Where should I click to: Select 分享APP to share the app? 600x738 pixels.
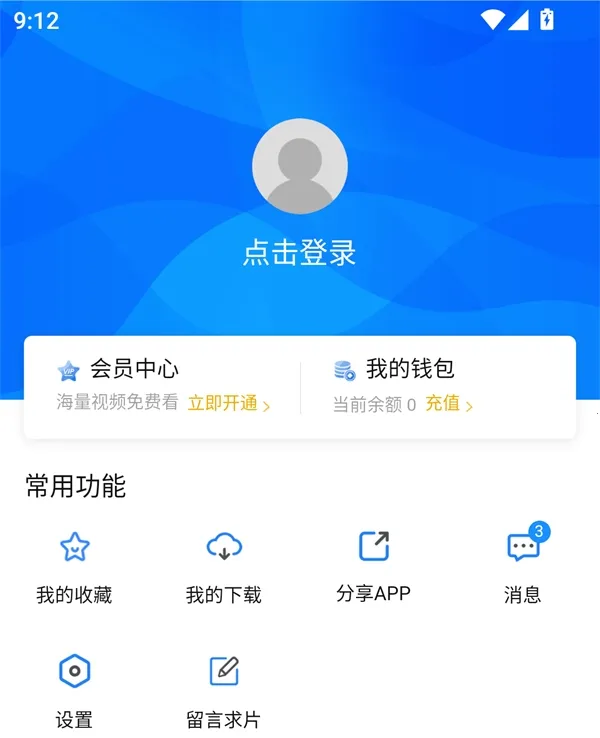[373, 566]
